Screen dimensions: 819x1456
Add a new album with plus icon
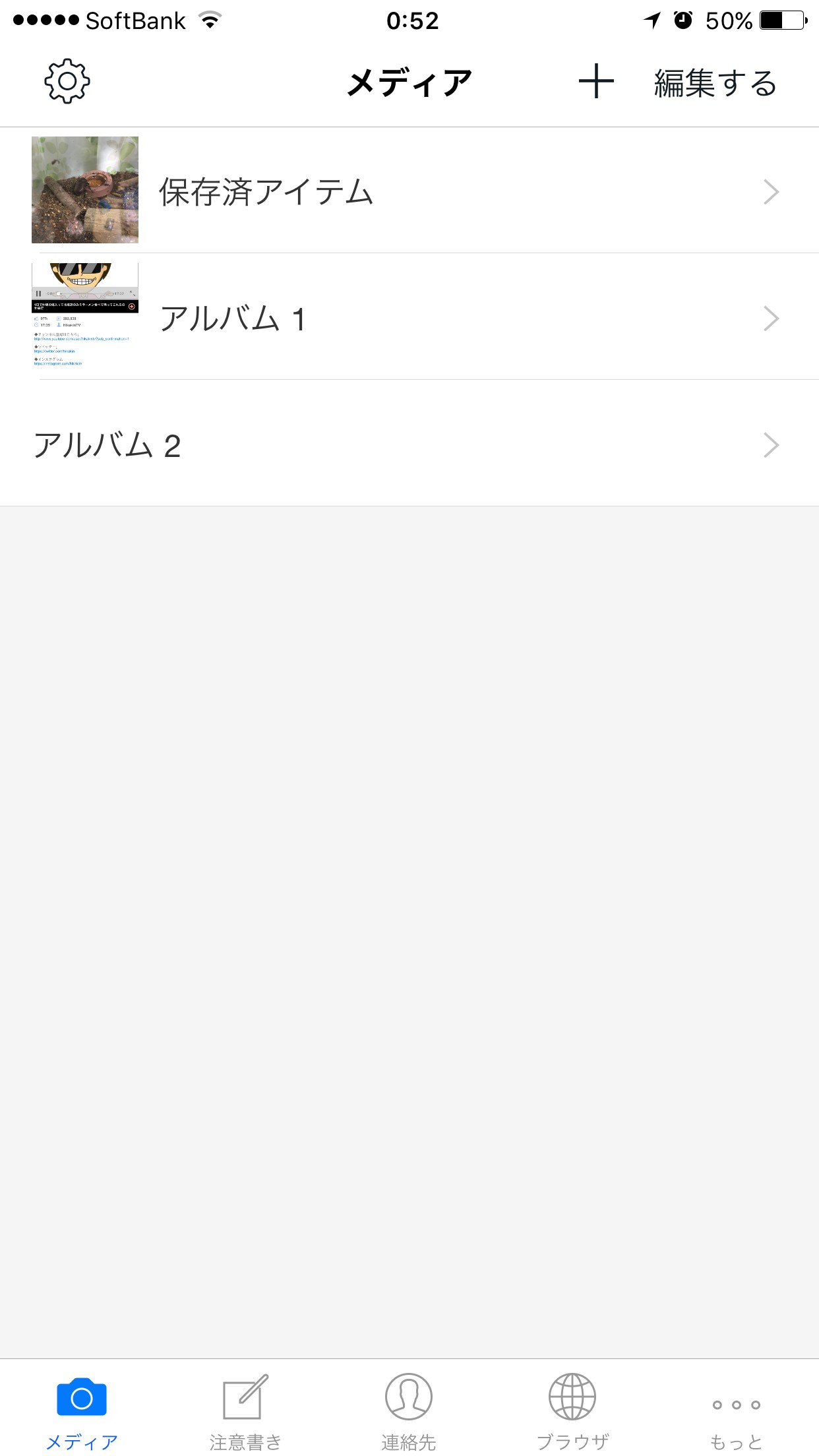coord(596,82)
